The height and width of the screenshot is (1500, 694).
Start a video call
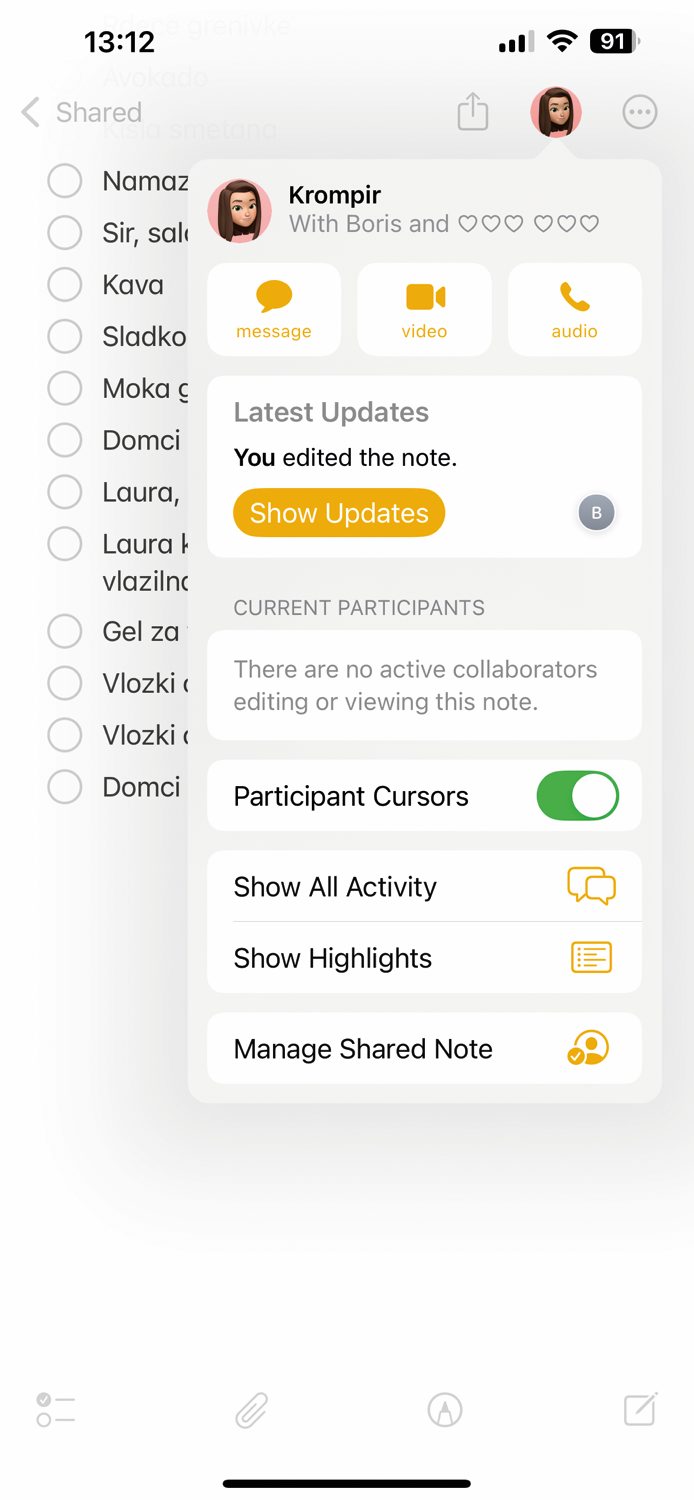coord(424,310)
